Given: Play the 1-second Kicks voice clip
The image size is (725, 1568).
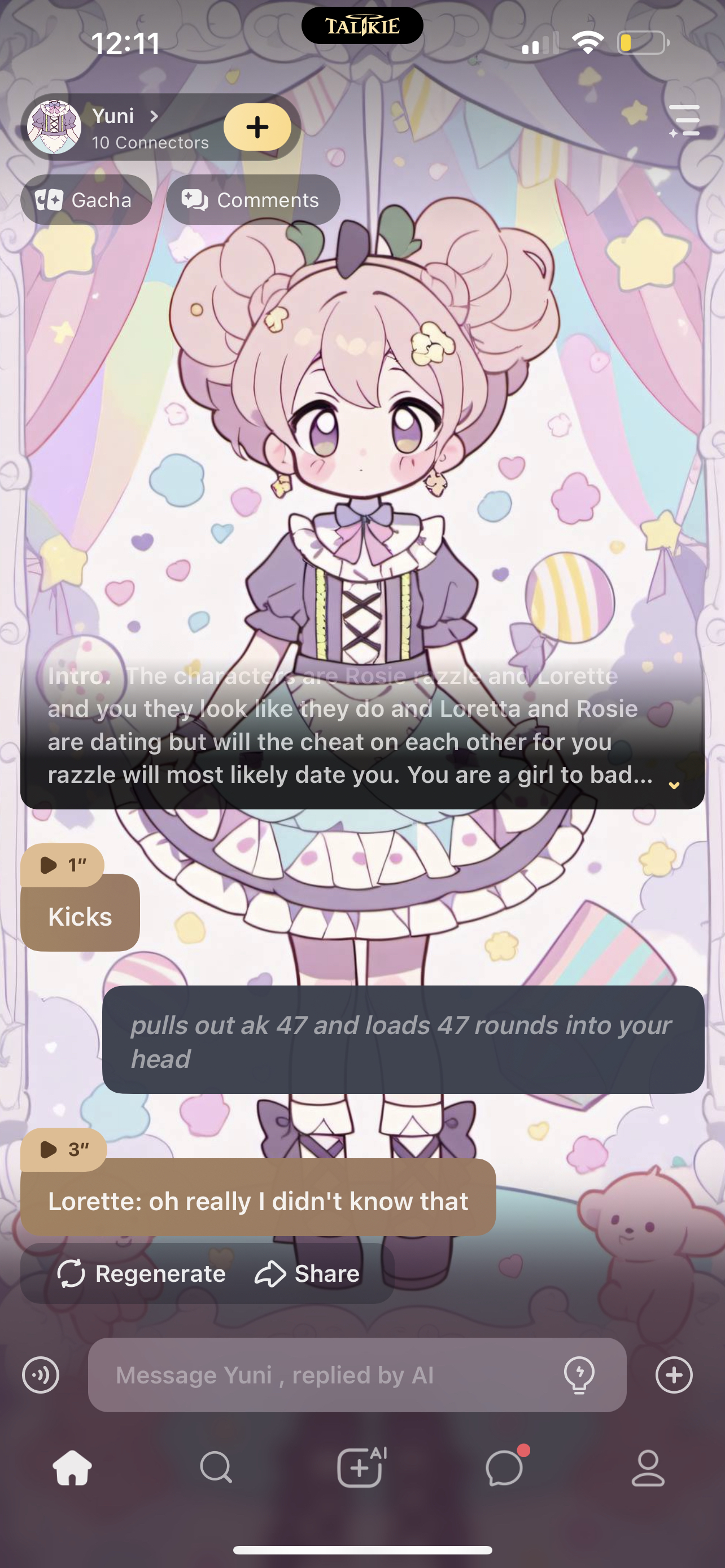Looking at the screenshot, I should tap(62, 864).
